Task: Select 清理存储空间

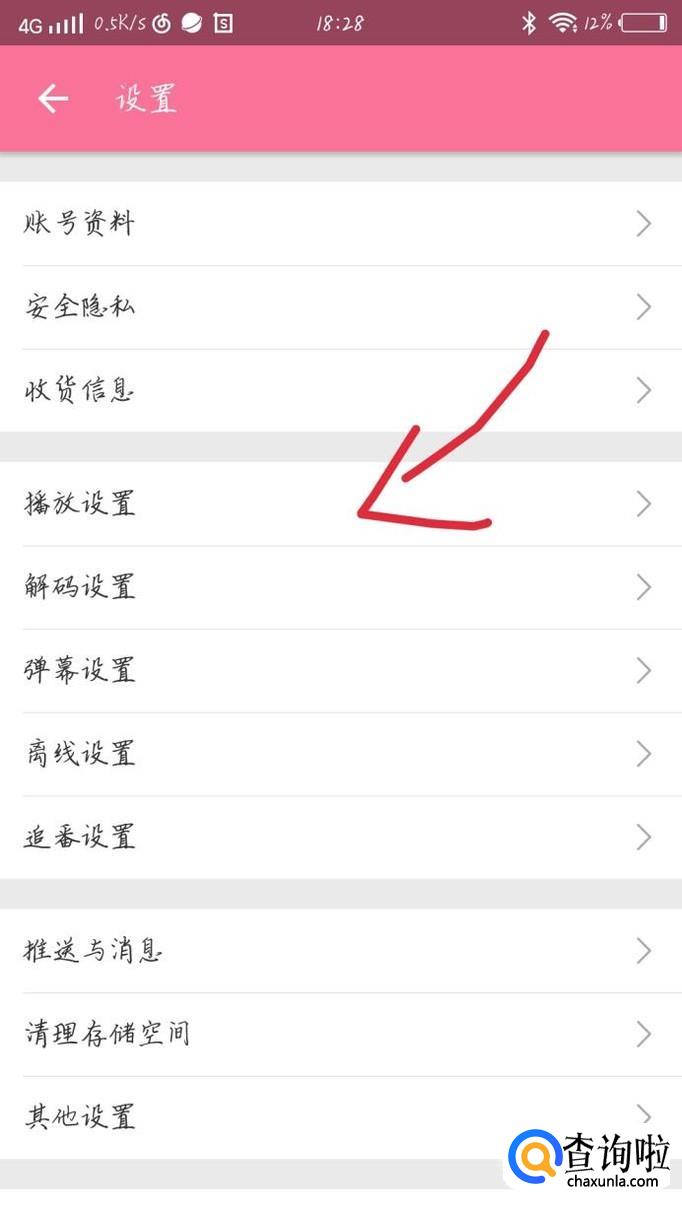Action: pos(341,1035)
